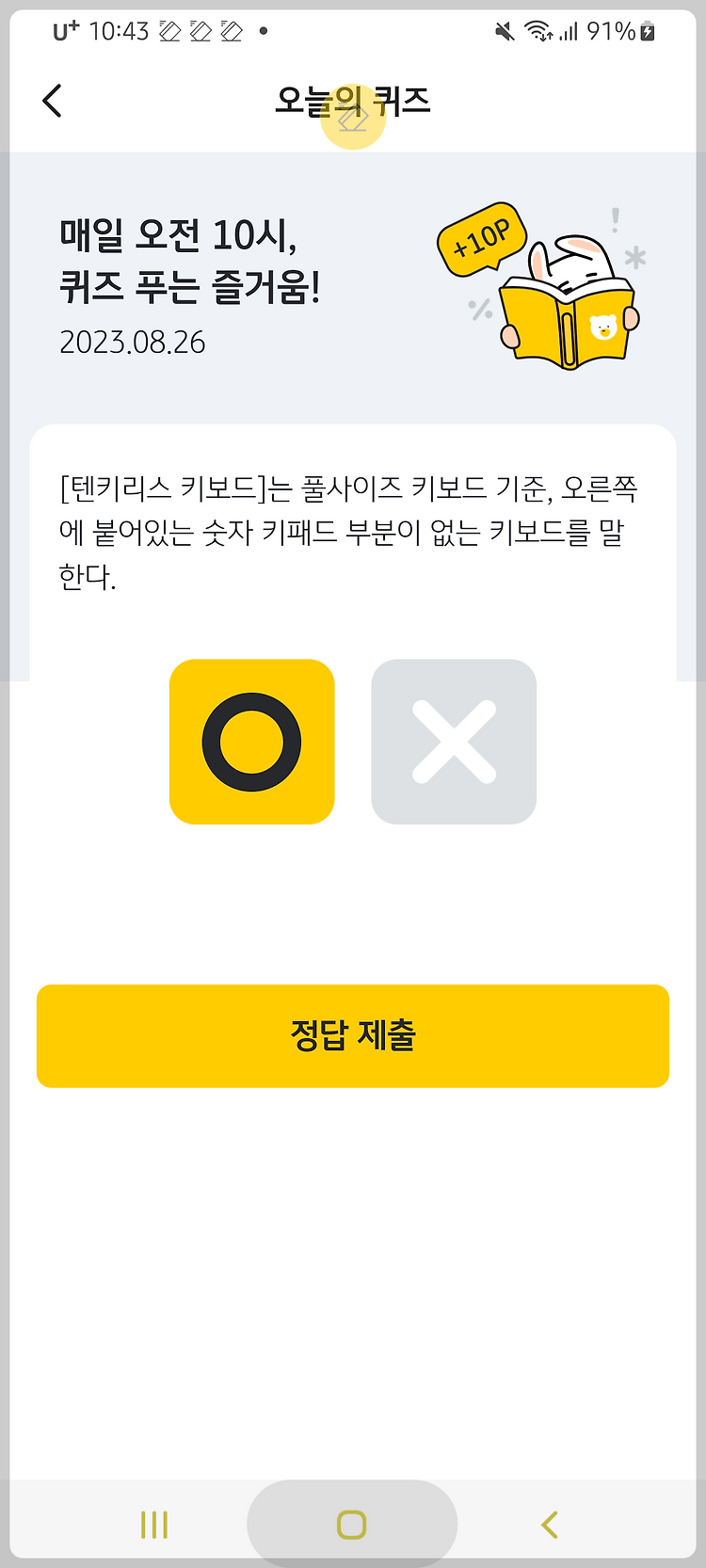Tap the system back button
The width and height of the screenshot is (706, 1568).
(551, 1525)
